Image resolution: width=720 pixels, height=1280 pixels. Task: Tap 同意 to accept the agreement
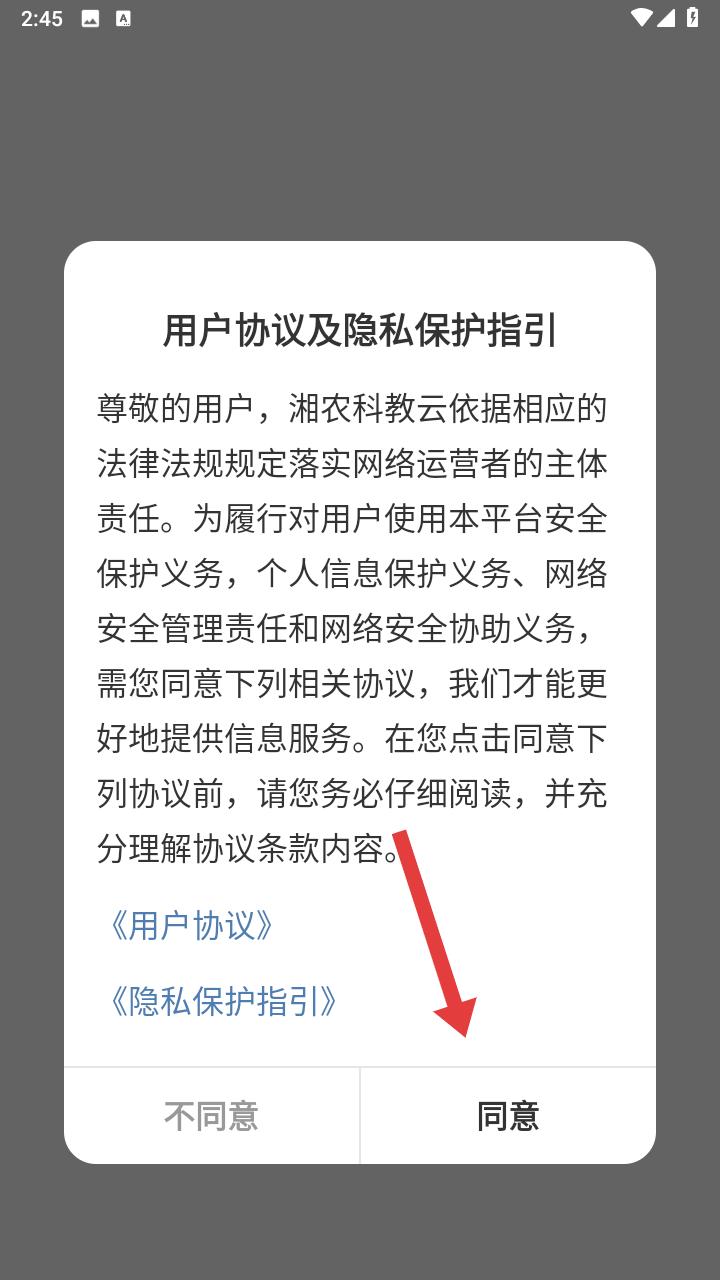[508, 1116]
